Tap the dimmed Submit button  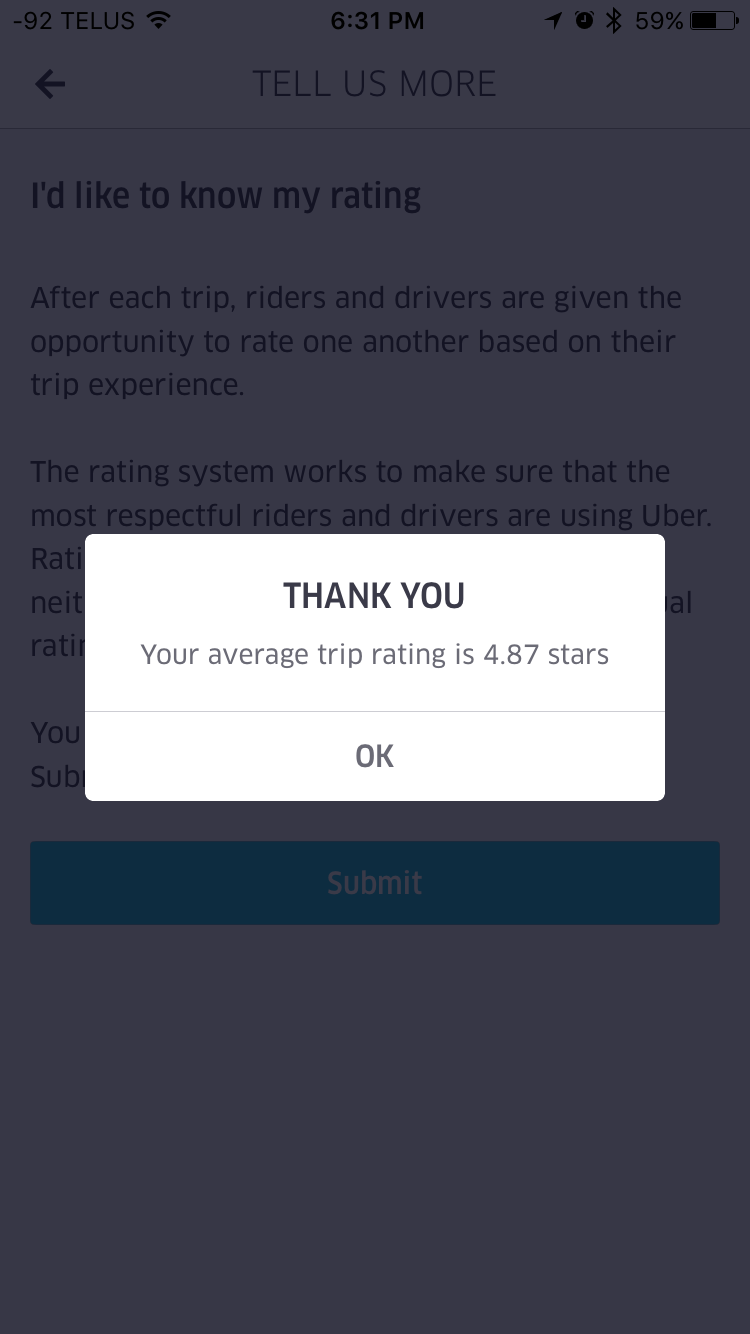375,883
